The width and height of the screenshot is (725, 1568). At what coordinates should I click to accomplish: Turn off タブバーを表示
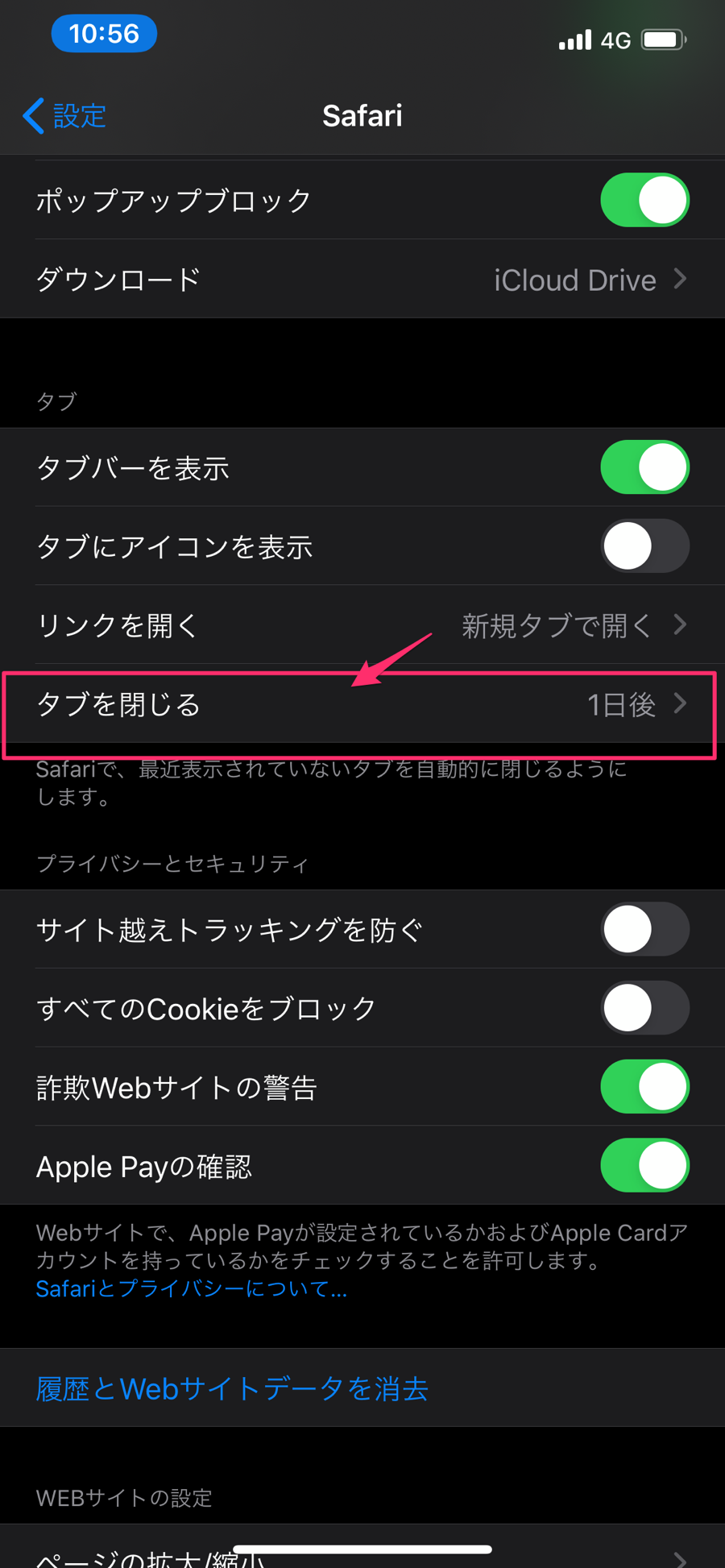pyautogui.click(x=644, y=467)
